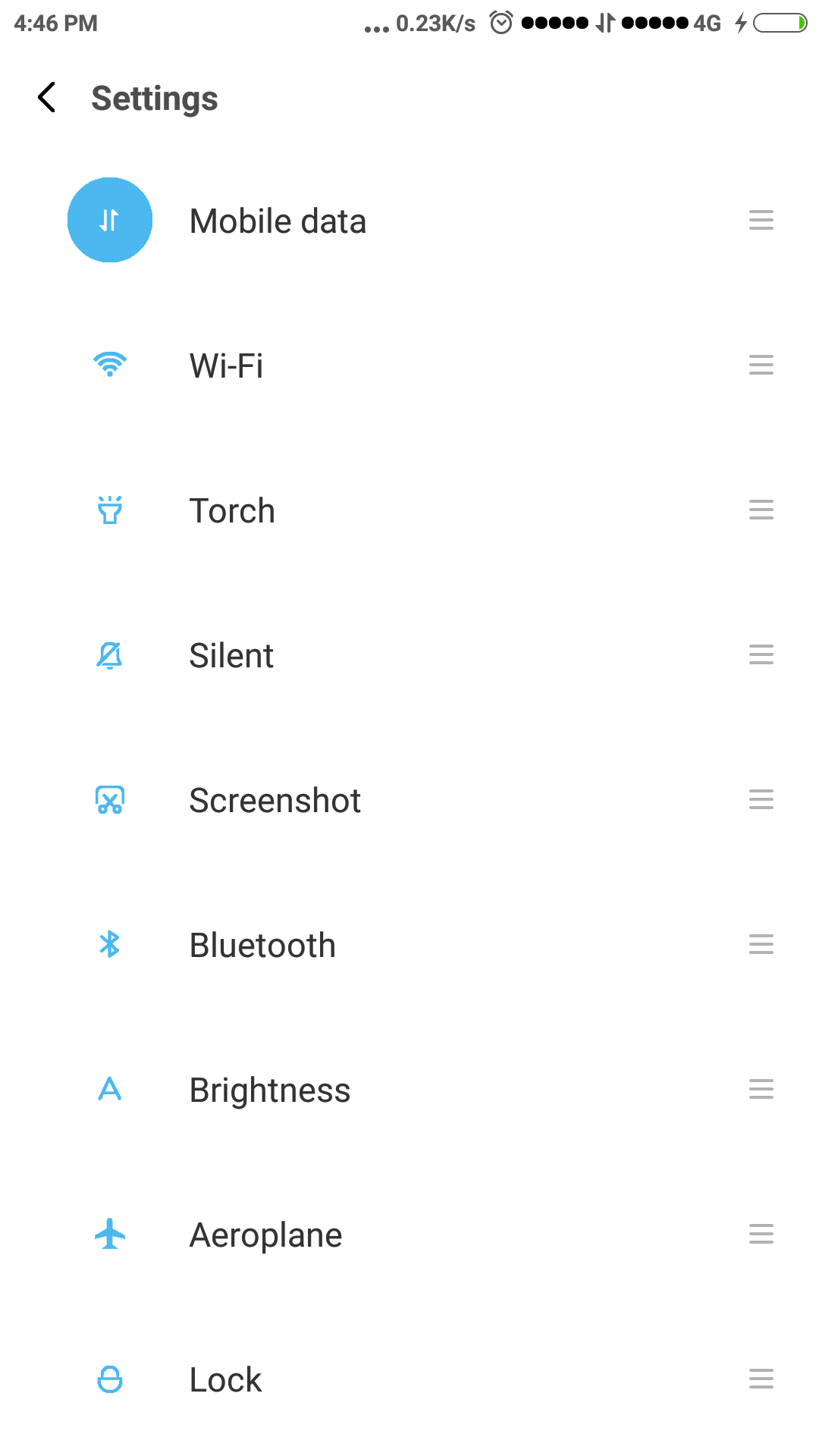The image size is (819, 1456).
Task: Tap the reorder handle beside Wi-Fi
Action: tap(761, 366)
